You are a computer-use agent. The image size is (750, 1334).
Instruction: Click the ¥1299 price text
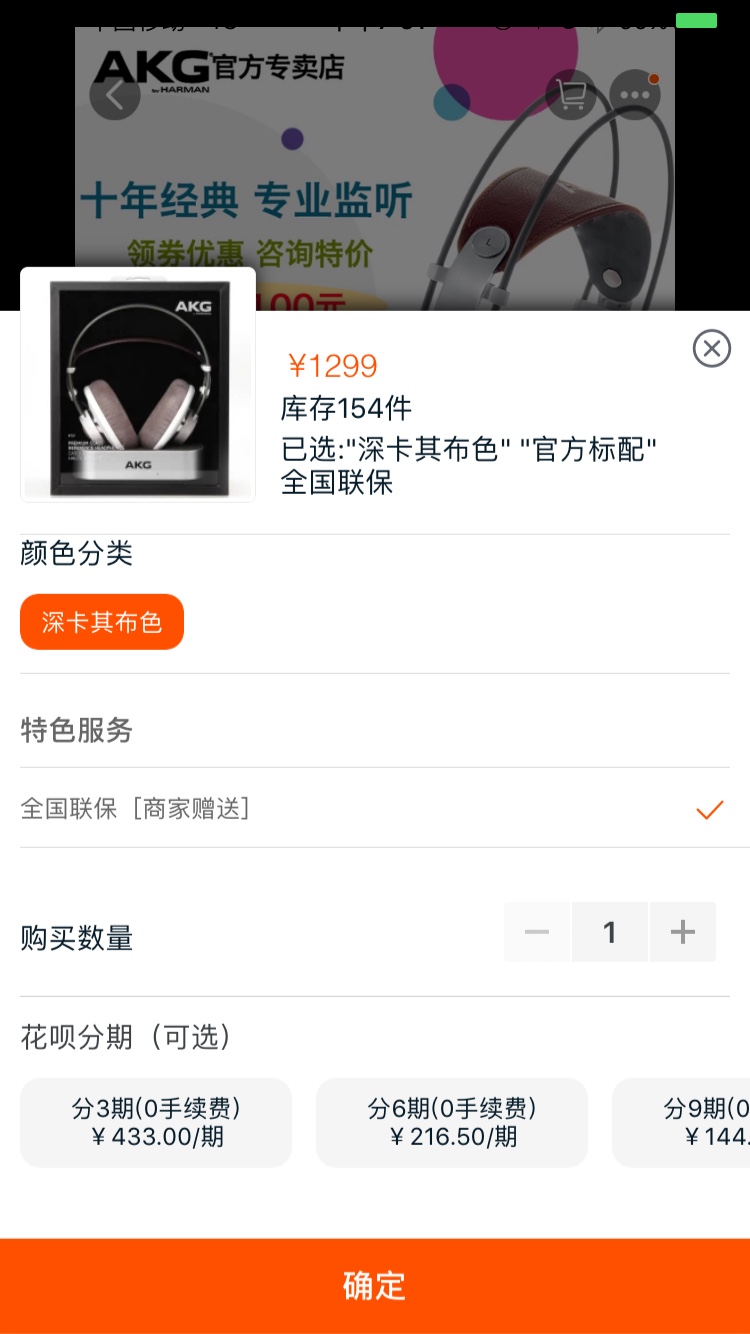point(333,366)
